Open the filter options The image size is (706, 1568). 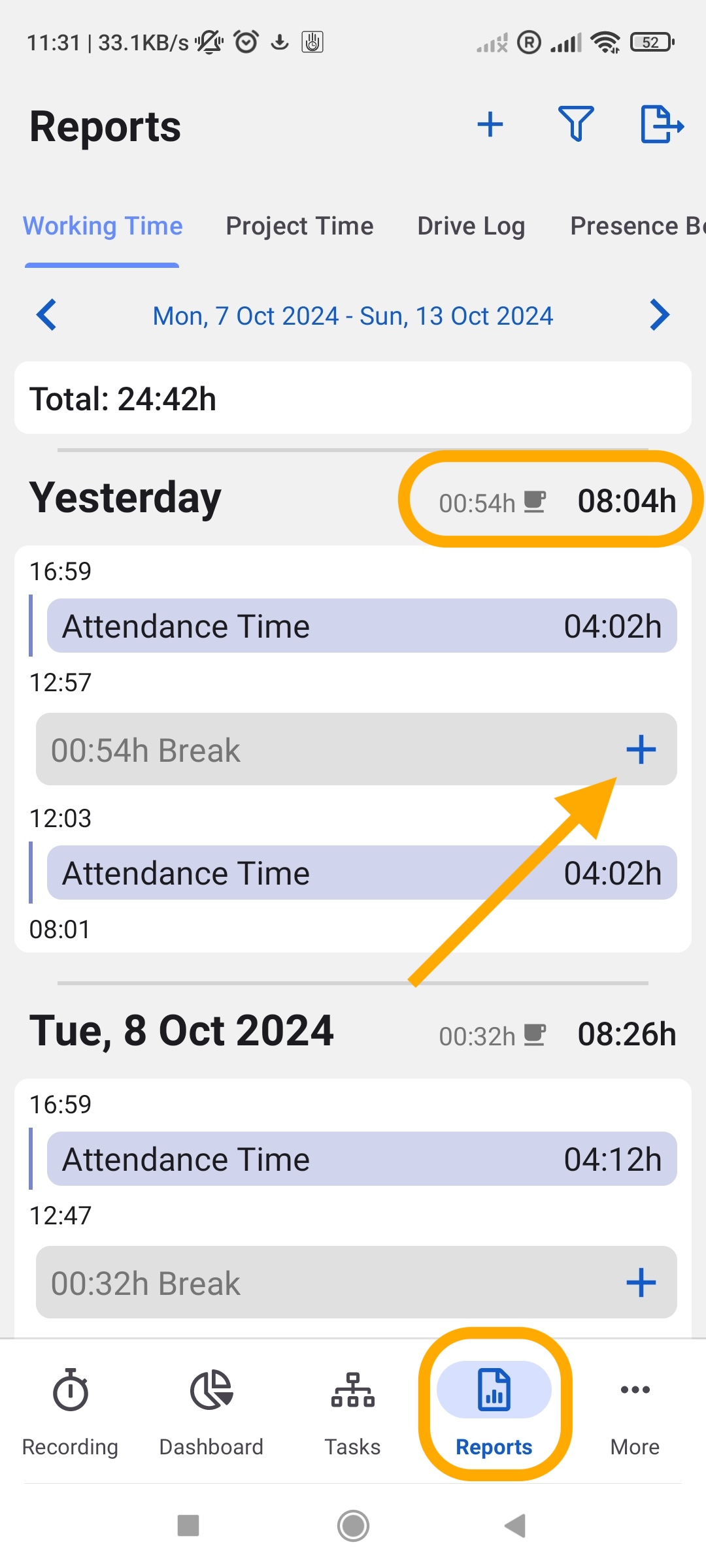576,123
